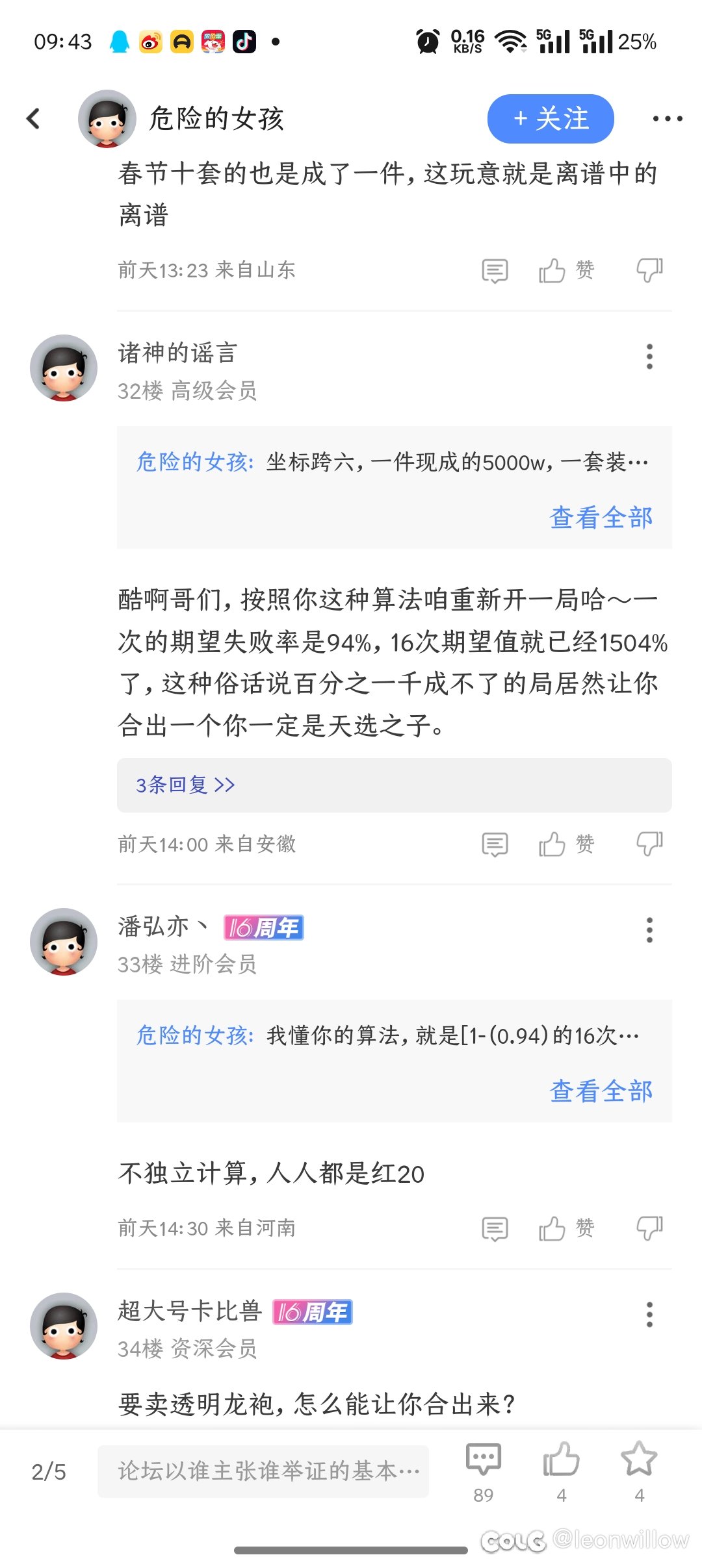This screenshot has width=702, height=1568.
Task: Open the top-right overflow menu
Action: pyautogui.click(x=667, y=119)
